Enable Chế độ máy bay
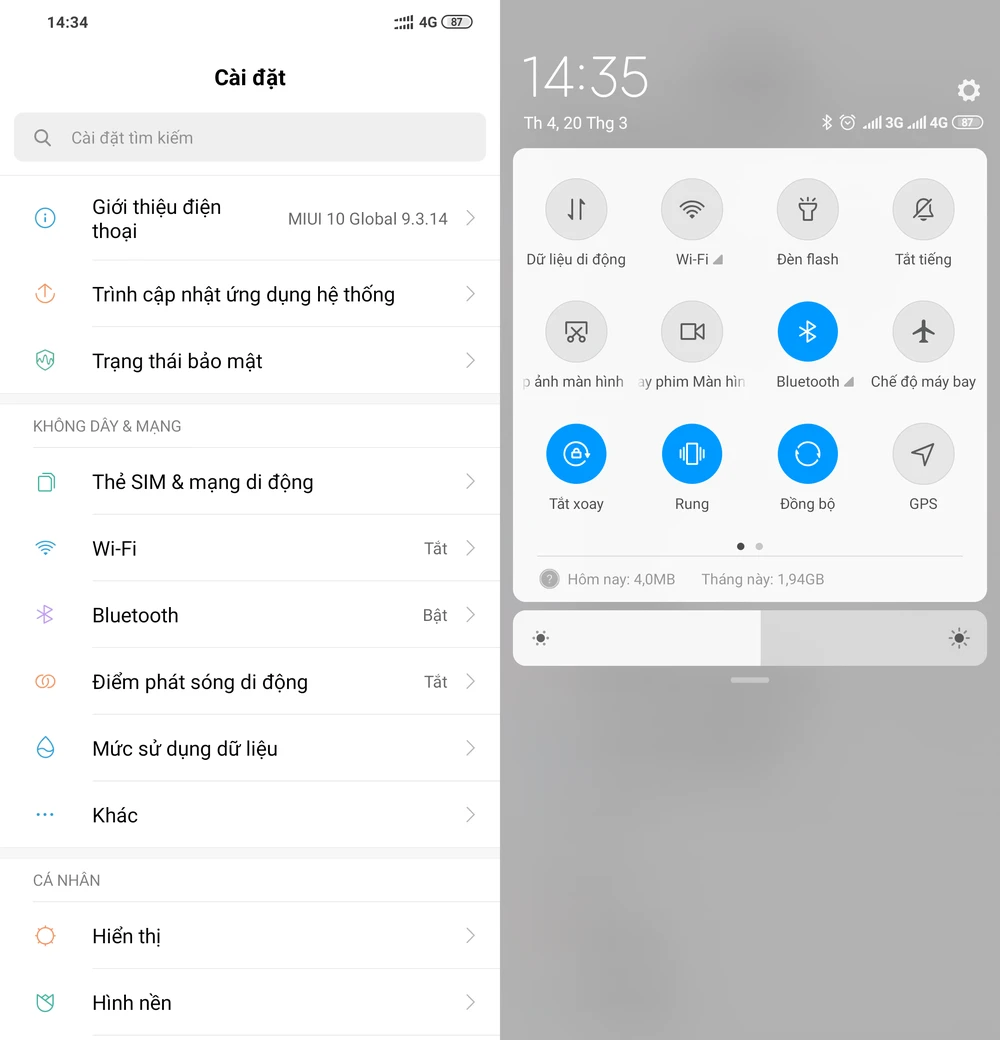1000x1040 pixels. point(923,331)
